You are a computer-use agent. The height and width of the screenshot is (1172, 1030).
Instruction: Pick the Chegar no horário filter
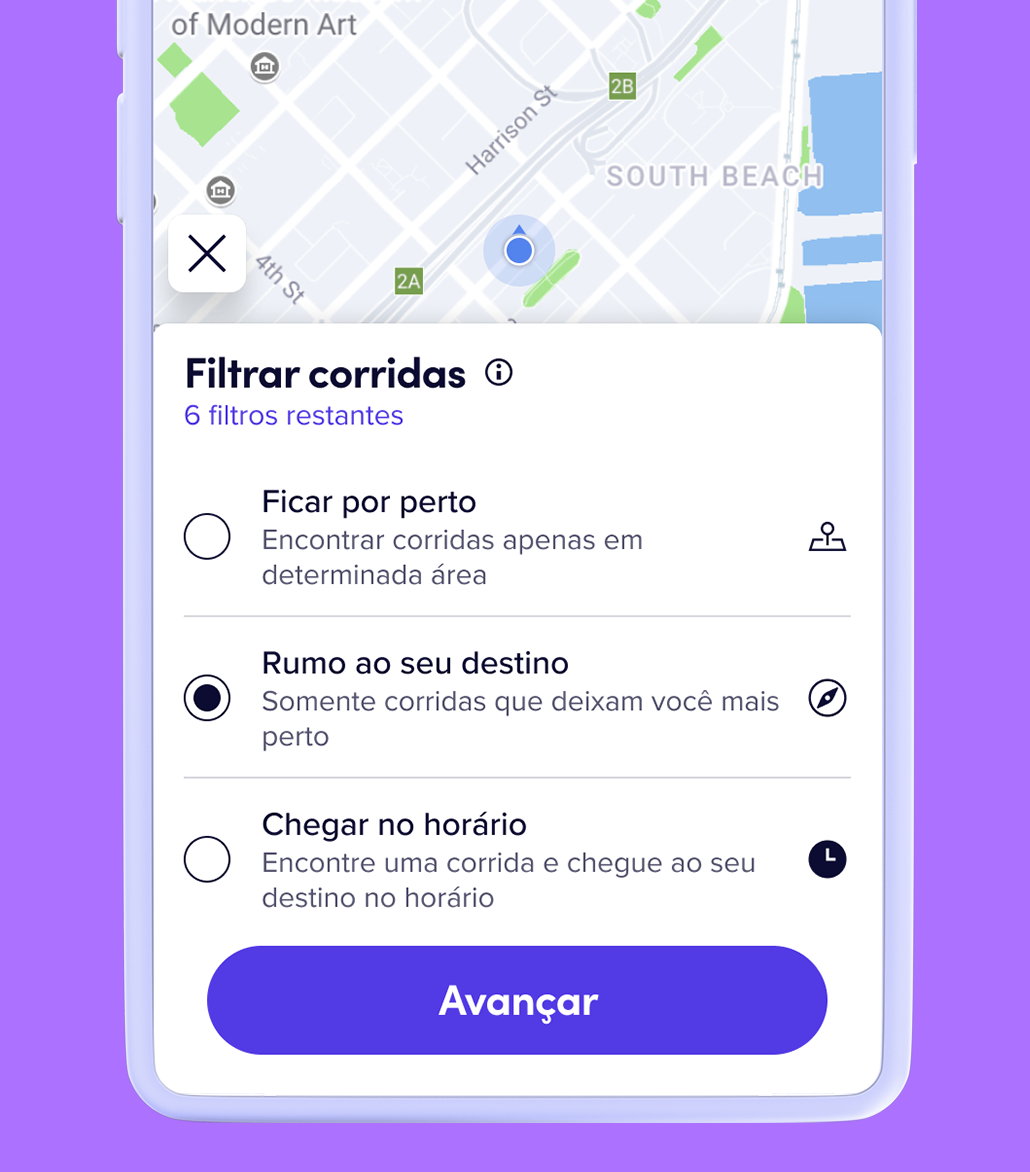[207, 859]
